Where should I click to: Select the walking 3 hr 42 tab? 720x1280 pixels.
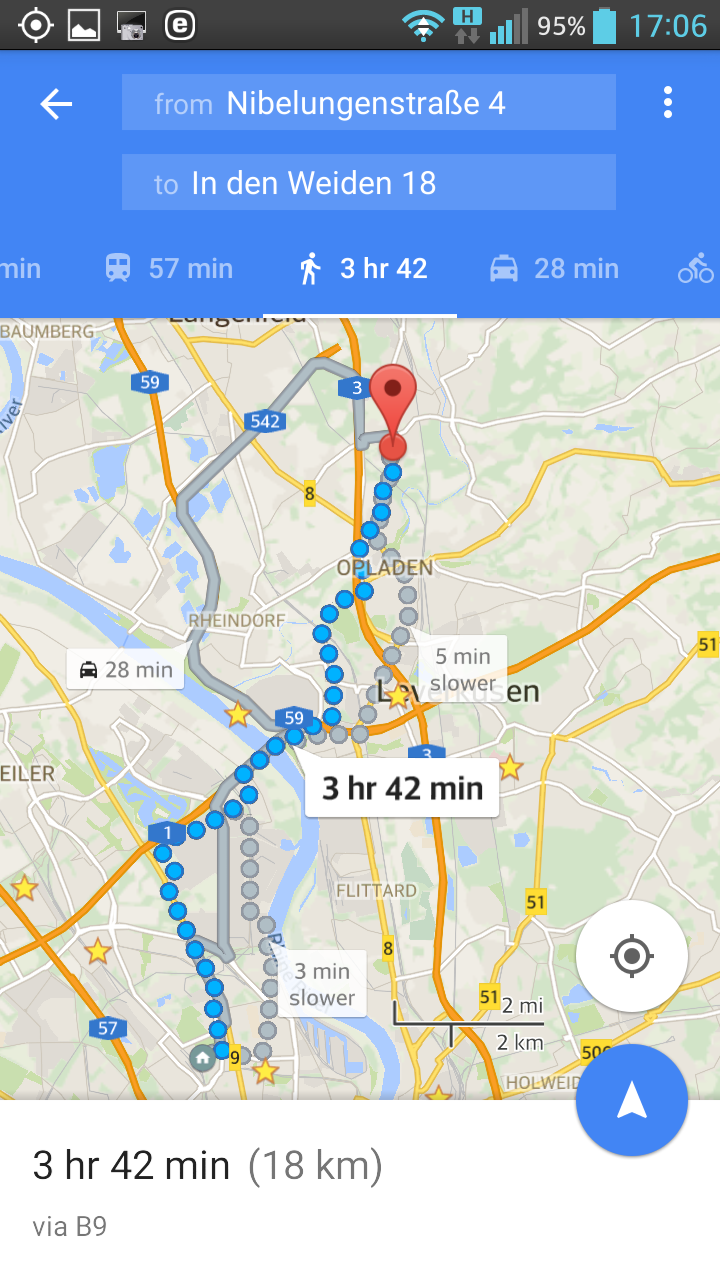tap(364, 268)
